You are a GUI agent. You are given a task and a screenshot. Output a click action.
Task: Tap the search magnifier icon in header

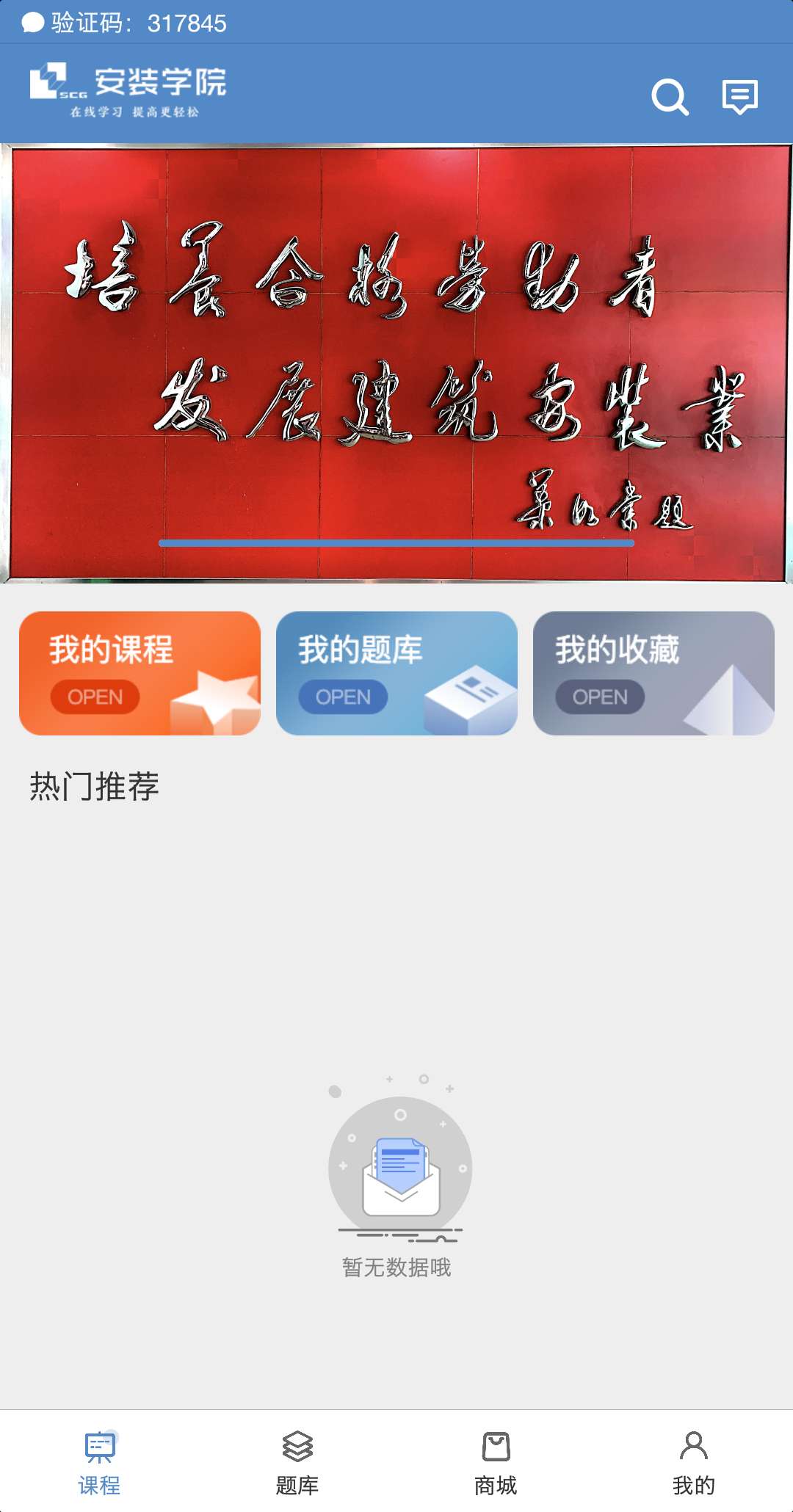670,96
